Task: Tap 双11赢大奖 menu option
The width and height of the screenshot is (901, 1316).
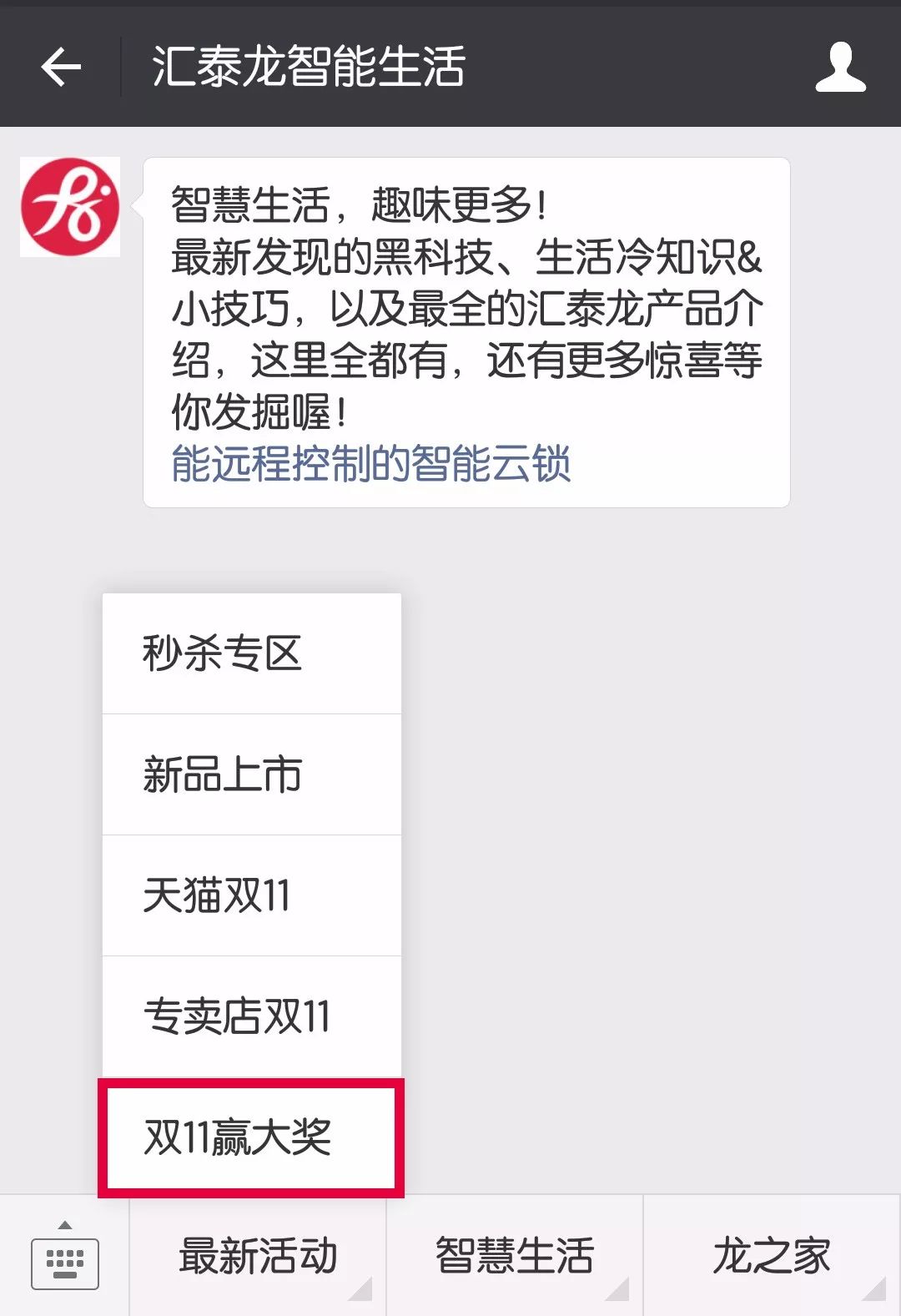Action: [x=251, y=1137]
